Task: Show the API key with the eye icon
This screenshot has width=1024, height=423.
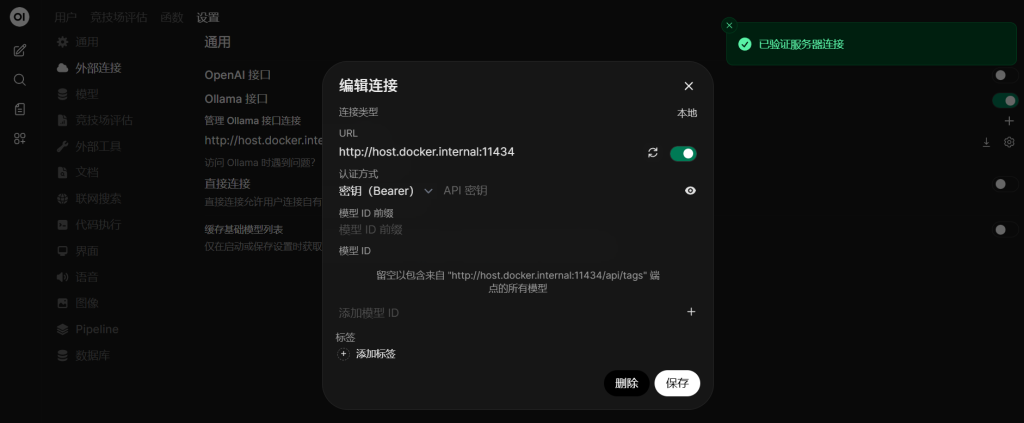Action: tap(690, 190)
